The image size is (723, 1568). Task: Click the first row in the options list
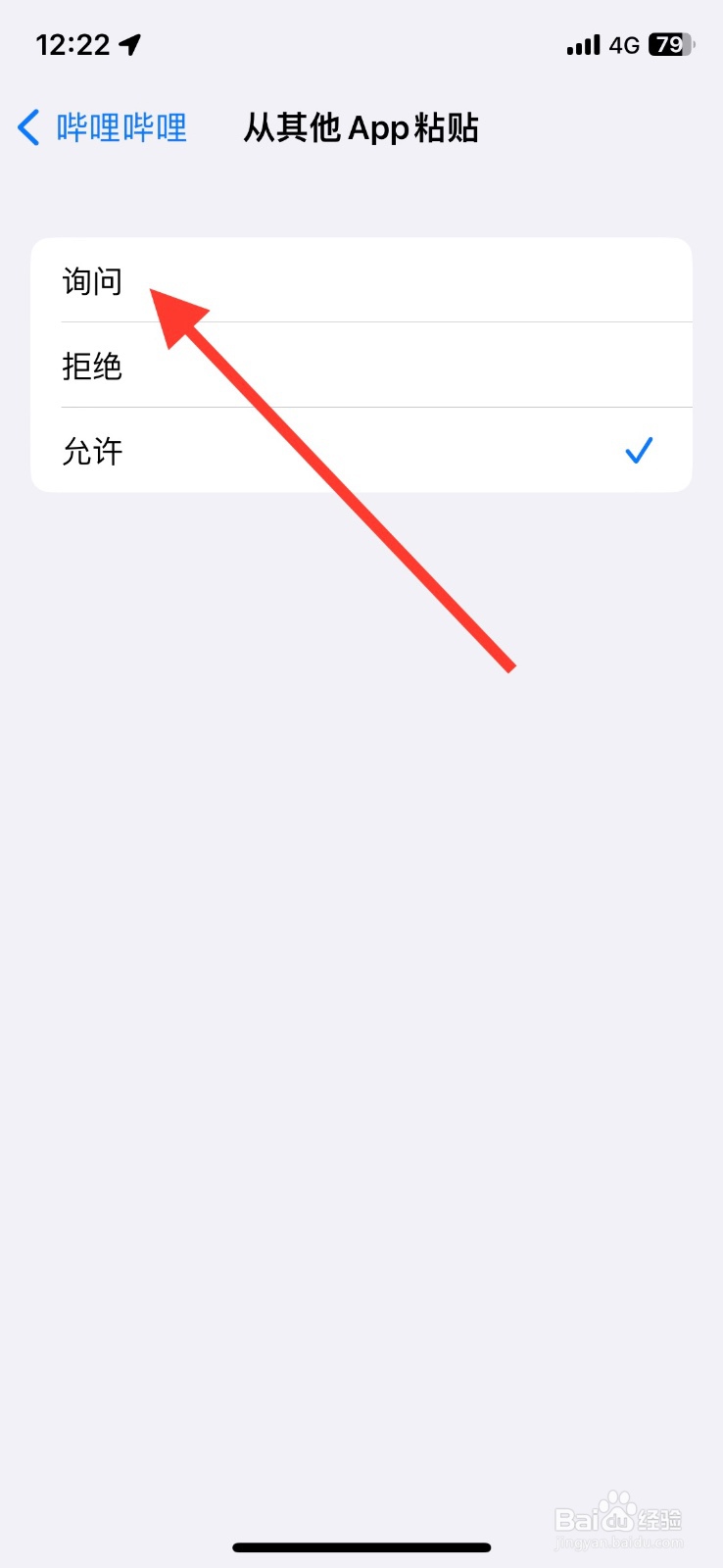click(x=362, y=281)
